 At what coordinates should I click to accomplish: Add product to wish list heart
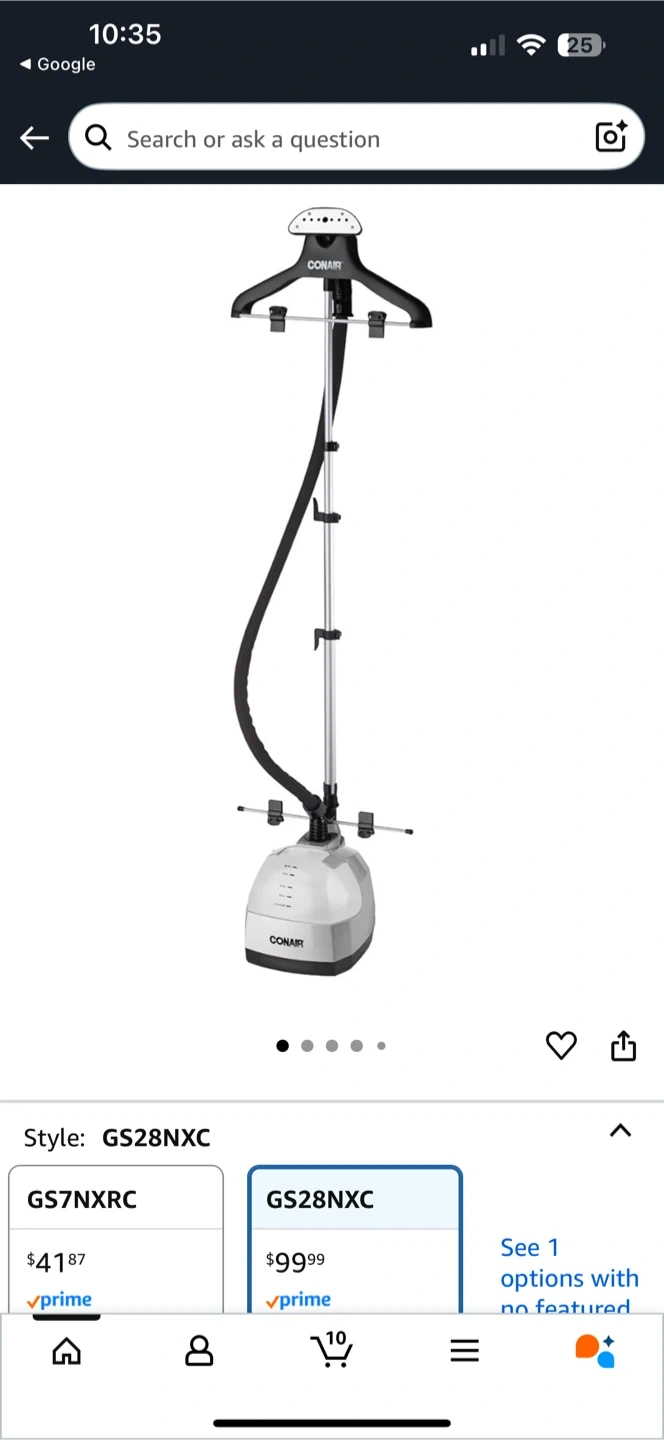point(561,1046)
